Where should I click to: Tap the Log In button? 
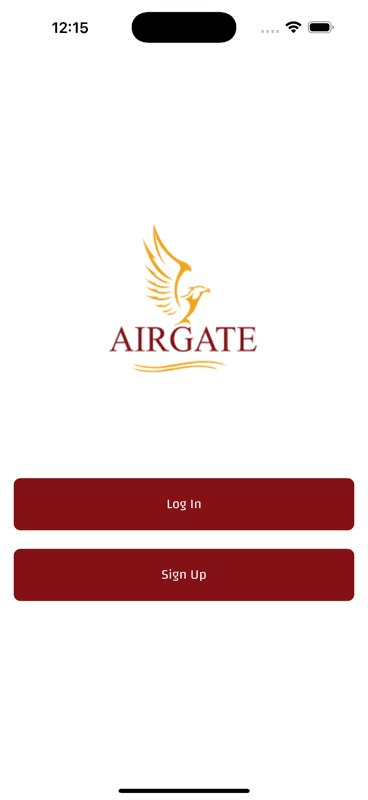point(184,504)
